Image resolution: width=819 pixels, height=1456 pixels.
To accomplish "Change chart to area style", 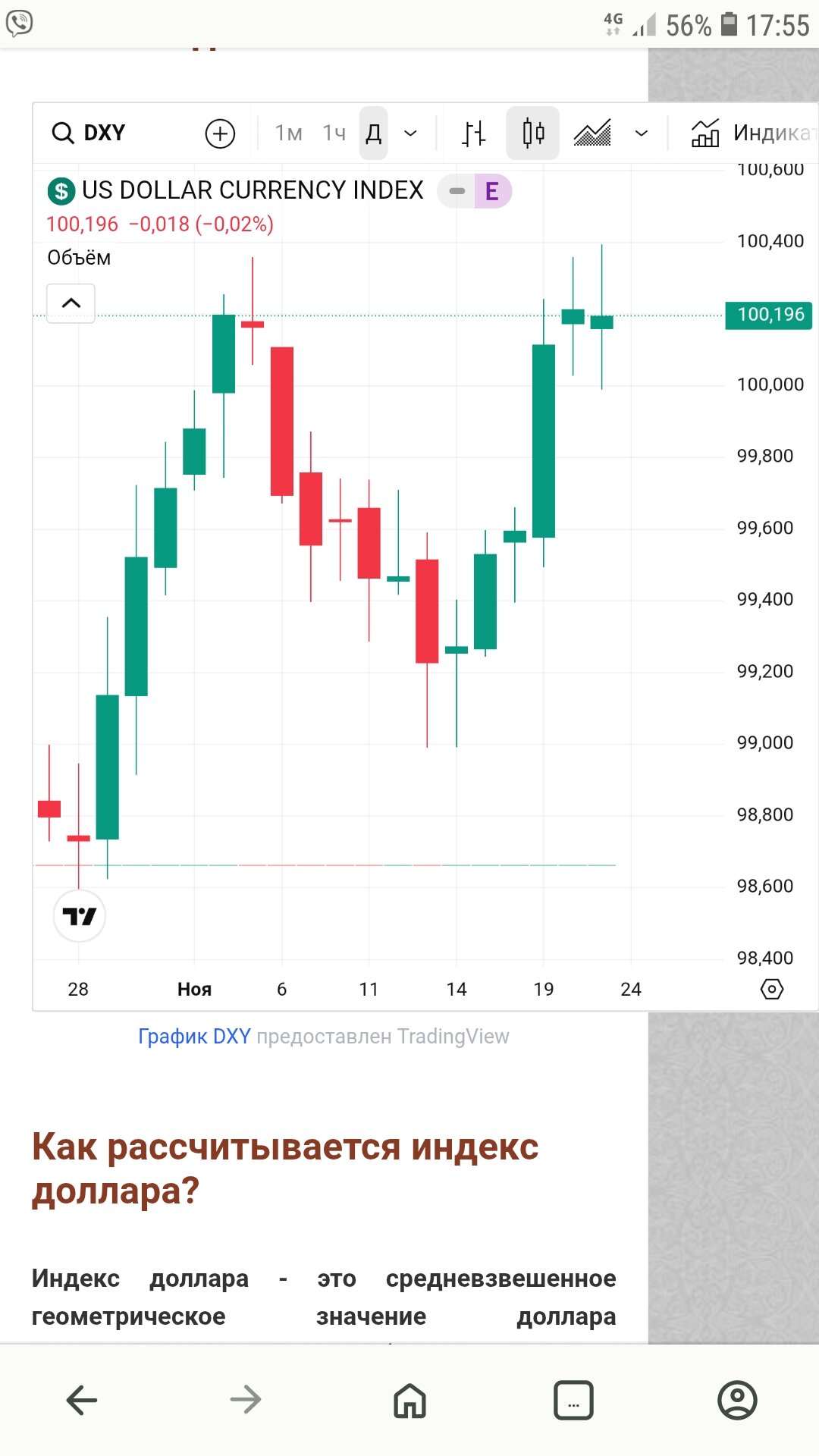I will pos(592,133).
